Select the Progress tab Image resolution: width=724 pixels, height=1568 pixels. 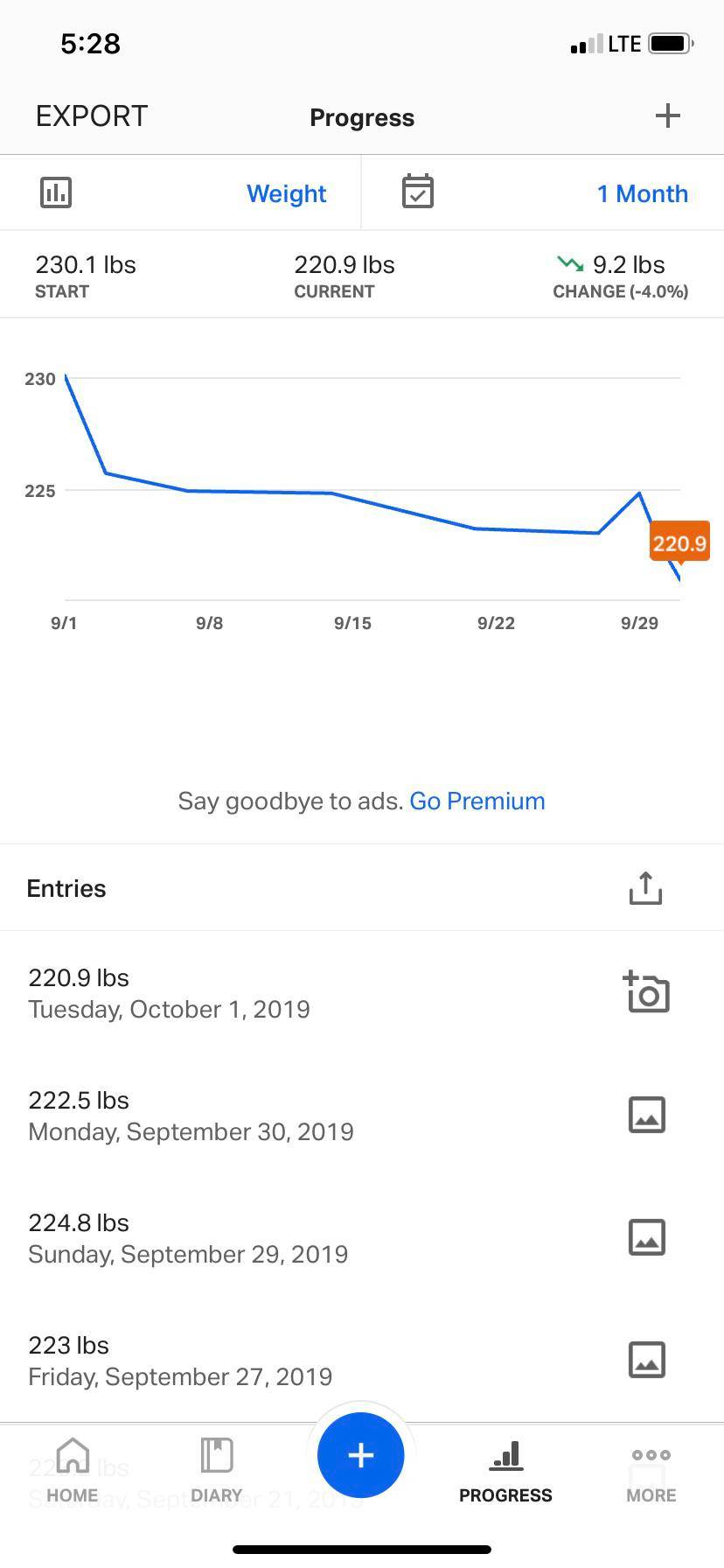click(x=505, y=1472)
